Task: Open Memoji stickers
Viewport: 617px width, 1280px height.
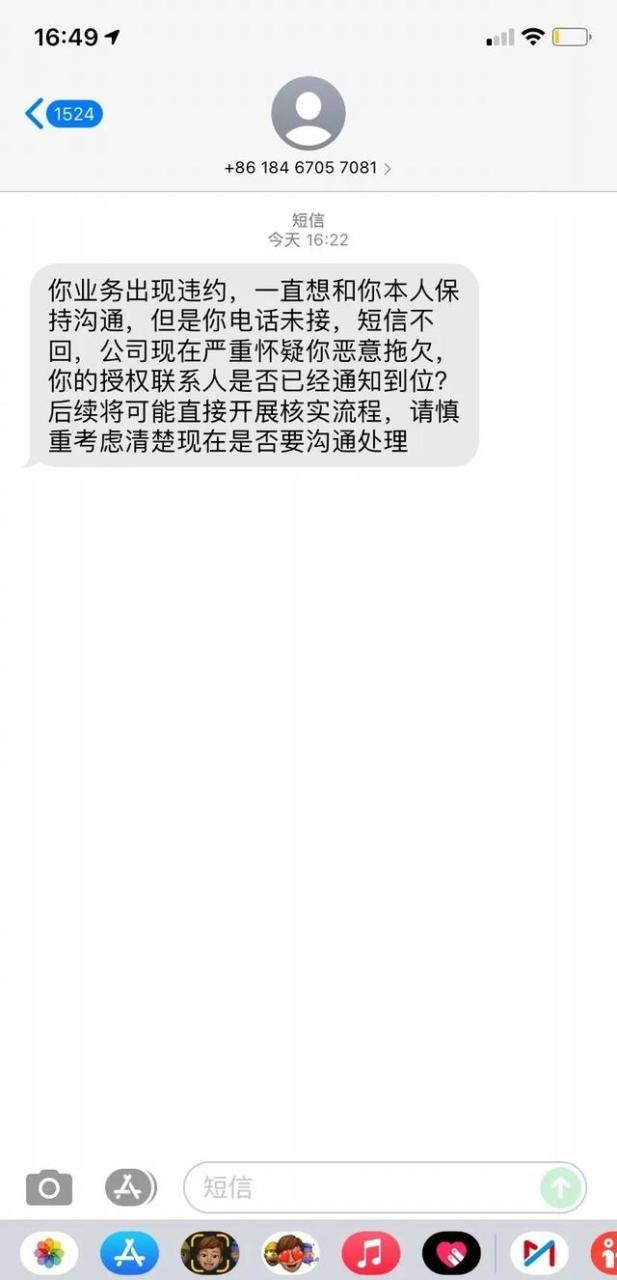Action: [x=290, y=1252]
